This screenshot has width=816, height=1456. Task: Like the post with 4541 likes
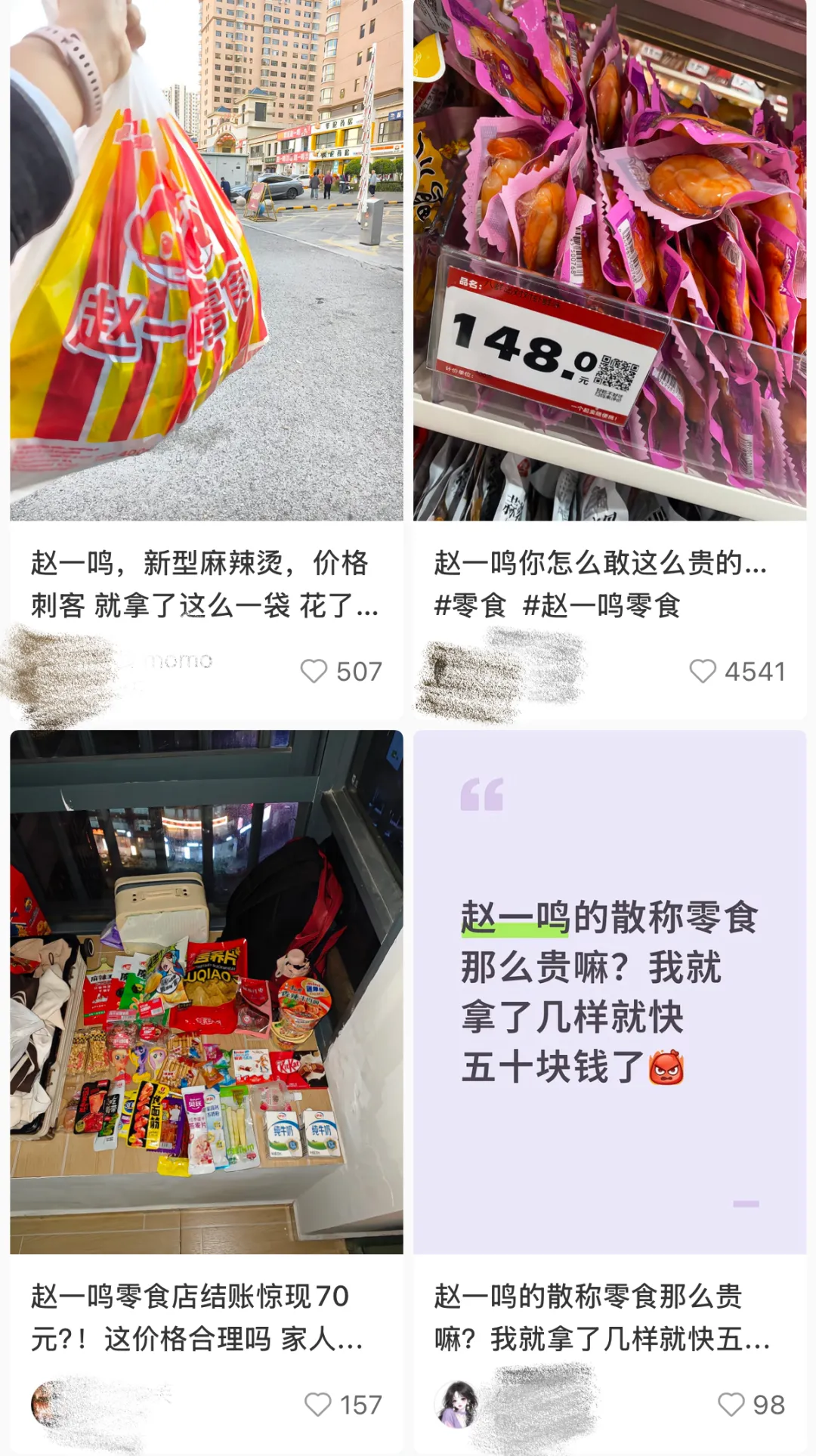(x=703, y=671)
